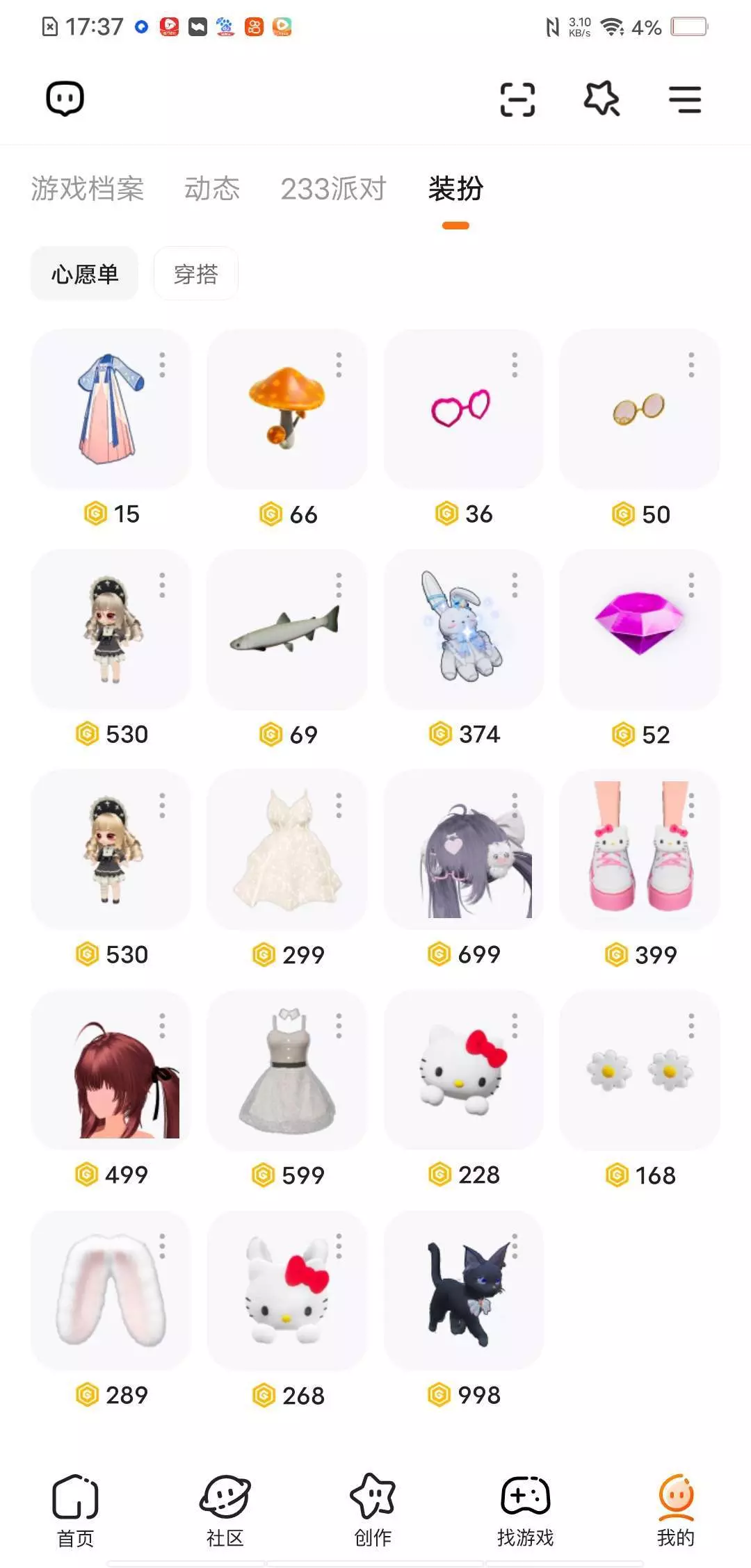Open the black cat item priced 998

463,1290
